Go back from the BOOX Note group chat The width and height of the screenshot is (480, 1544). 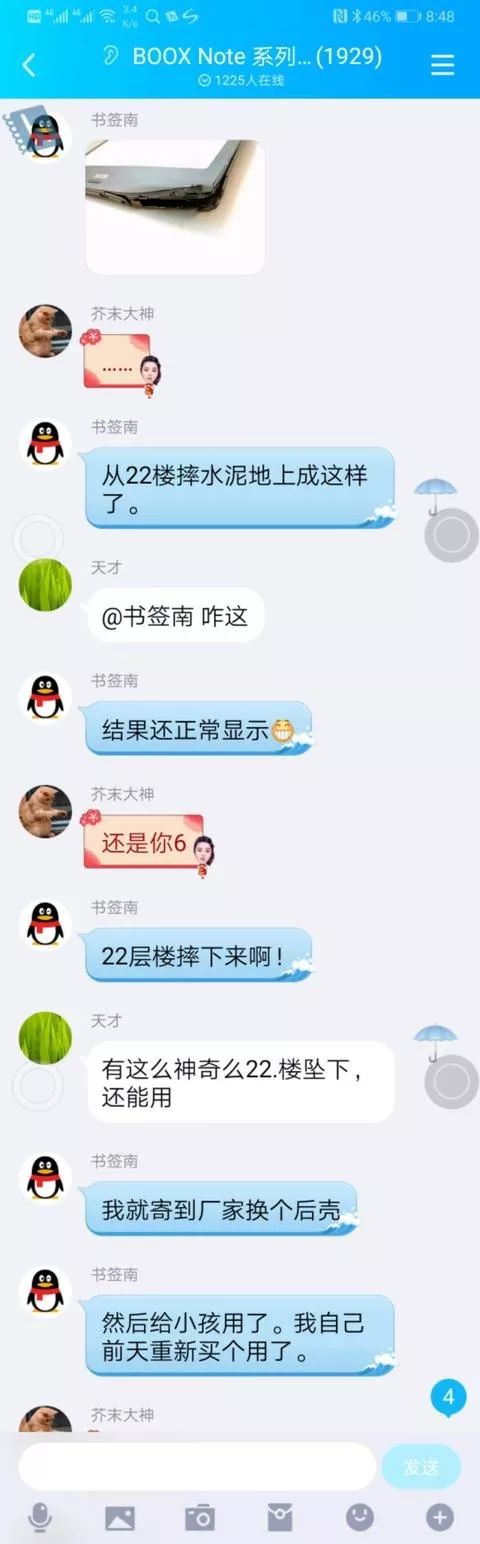pyautogui.click(x=28, y=65)
